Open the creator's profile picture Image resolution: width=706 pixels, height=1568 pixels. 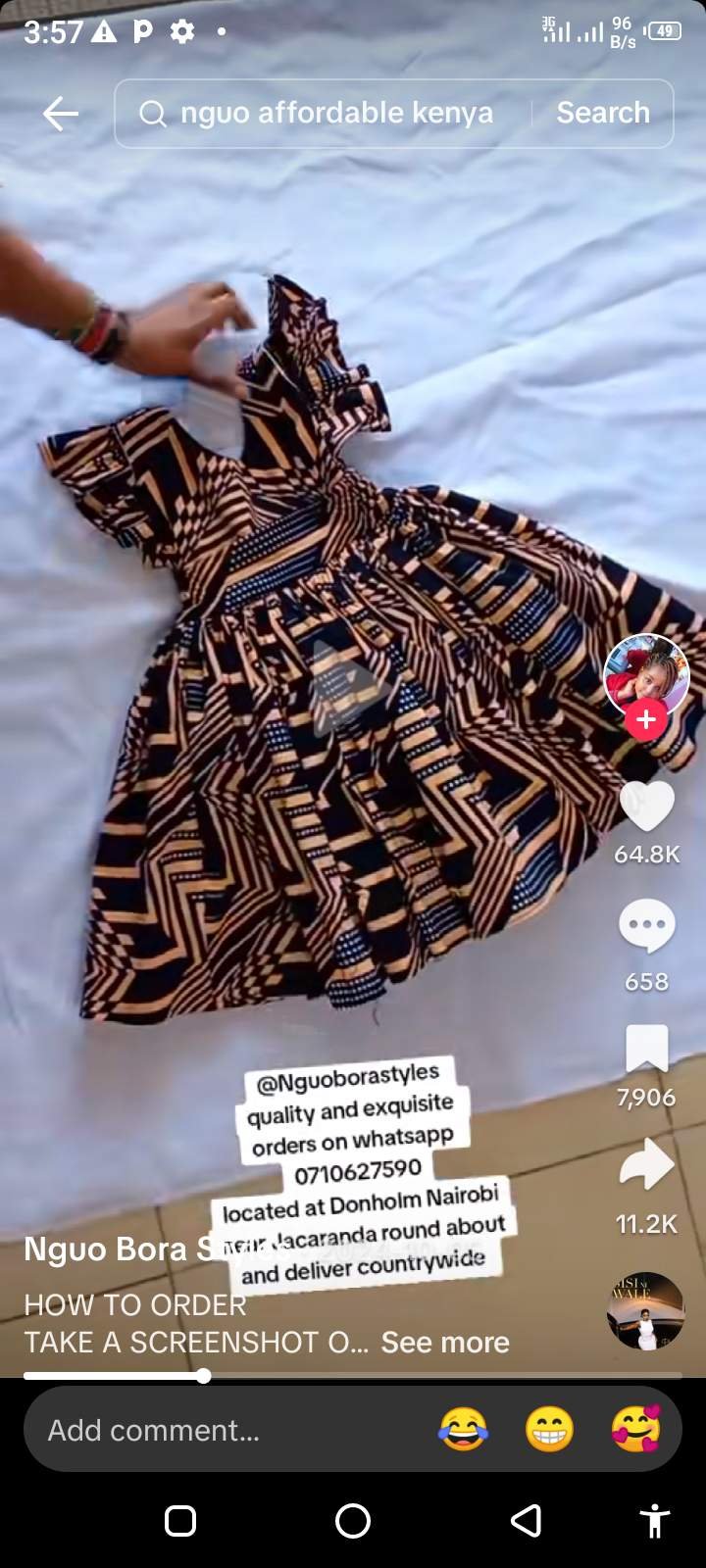[x=646, y=675]
